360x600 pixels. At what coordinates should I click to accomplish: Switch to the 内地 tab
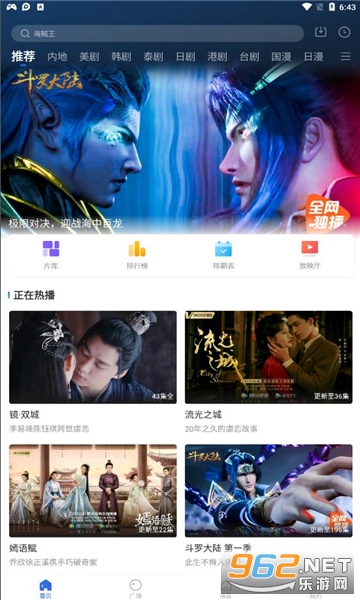point(57,57)
